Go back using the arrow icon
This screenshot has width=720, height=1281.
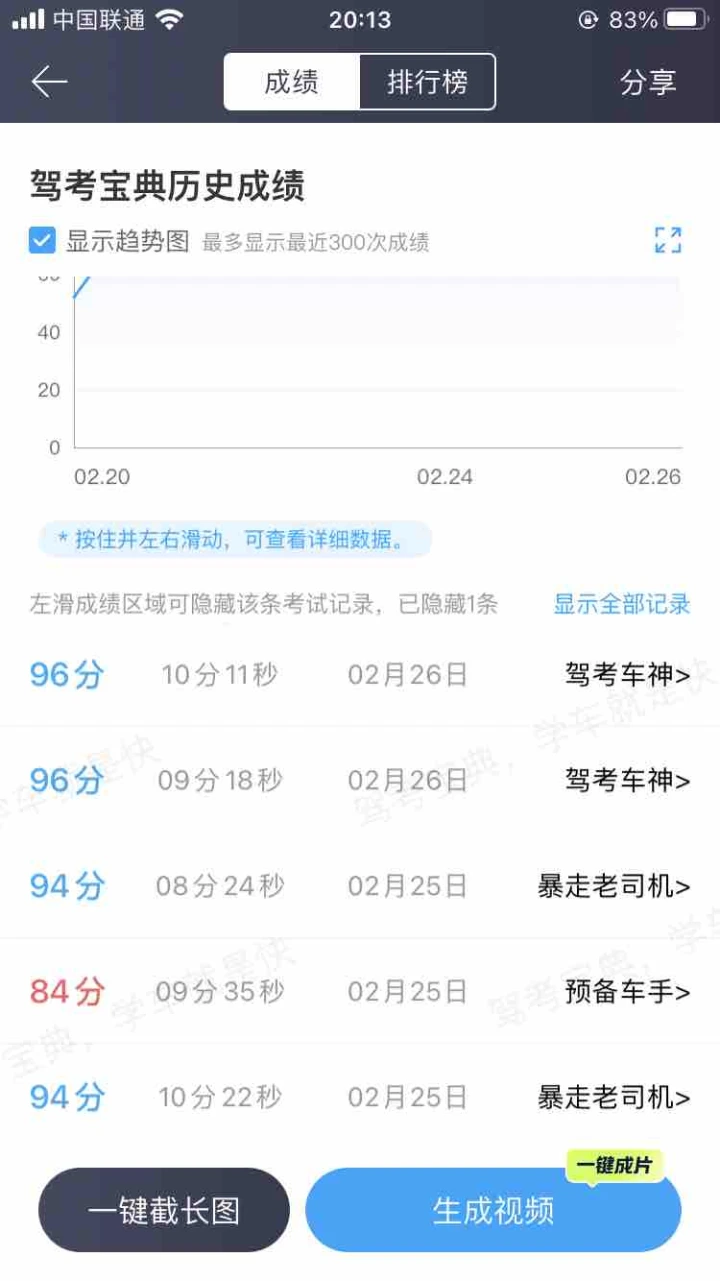point(49,82)
